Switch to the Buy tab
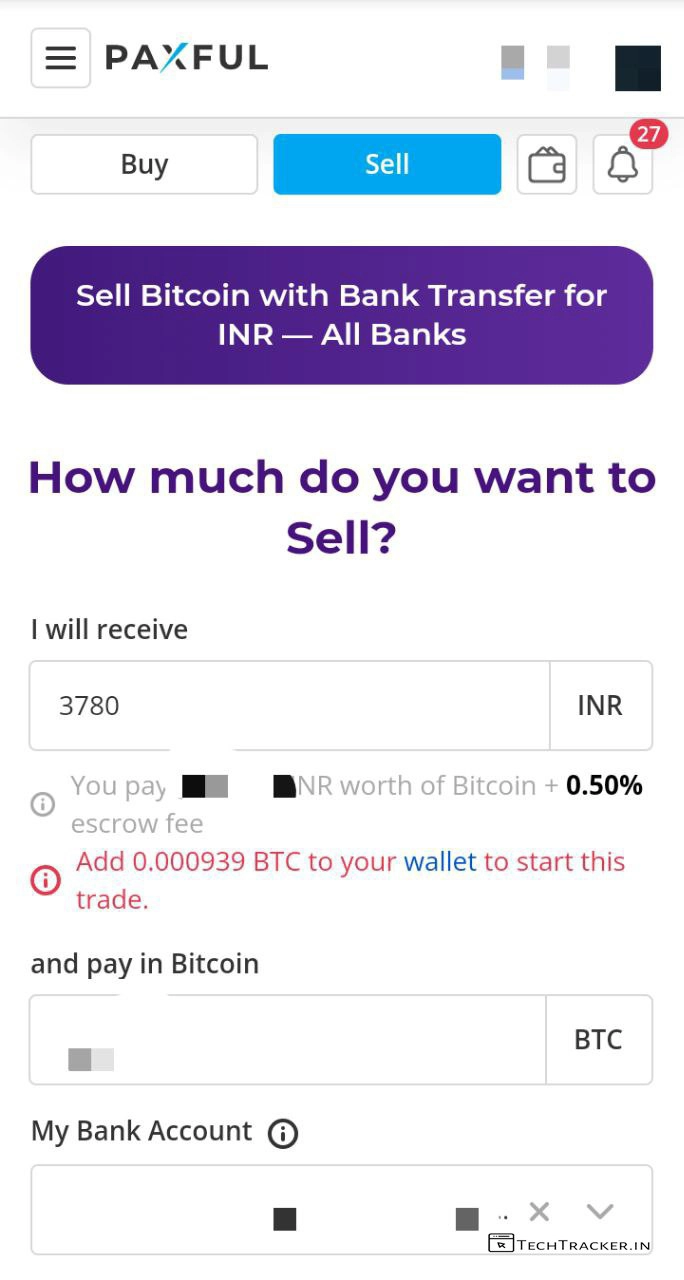Image resolution: width=684 pixels, height=1280 pixels. pyautogui.click(x=144, y=164)
